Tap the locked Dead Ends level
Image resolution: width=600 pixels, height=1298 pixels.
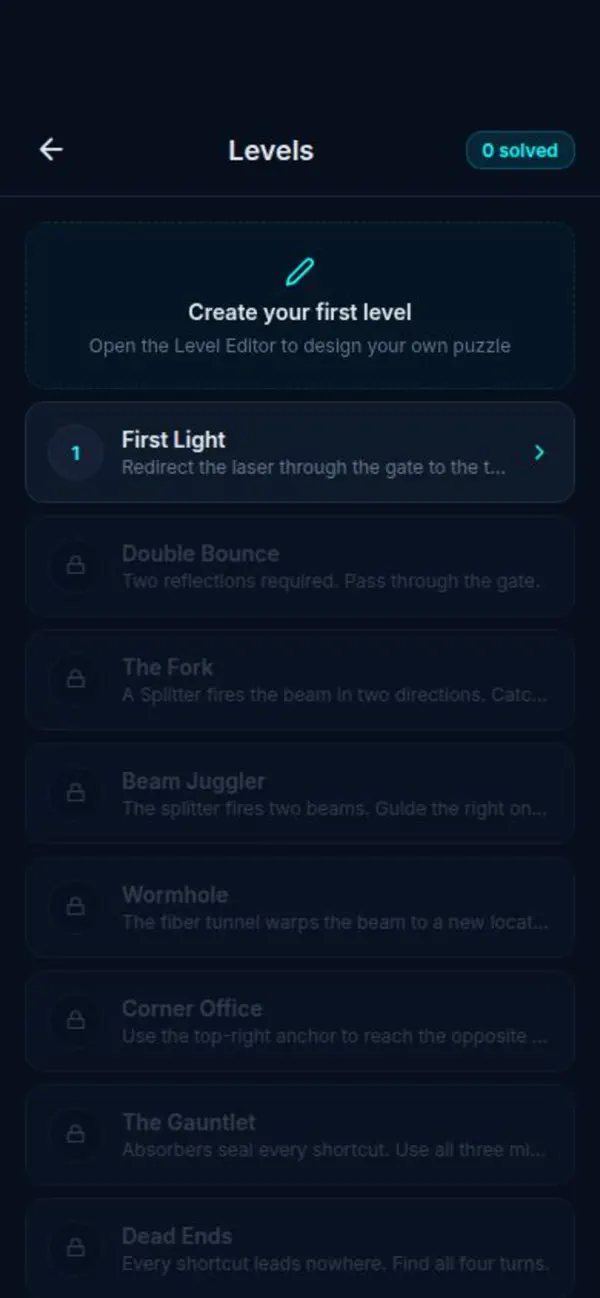(300, 1248)
